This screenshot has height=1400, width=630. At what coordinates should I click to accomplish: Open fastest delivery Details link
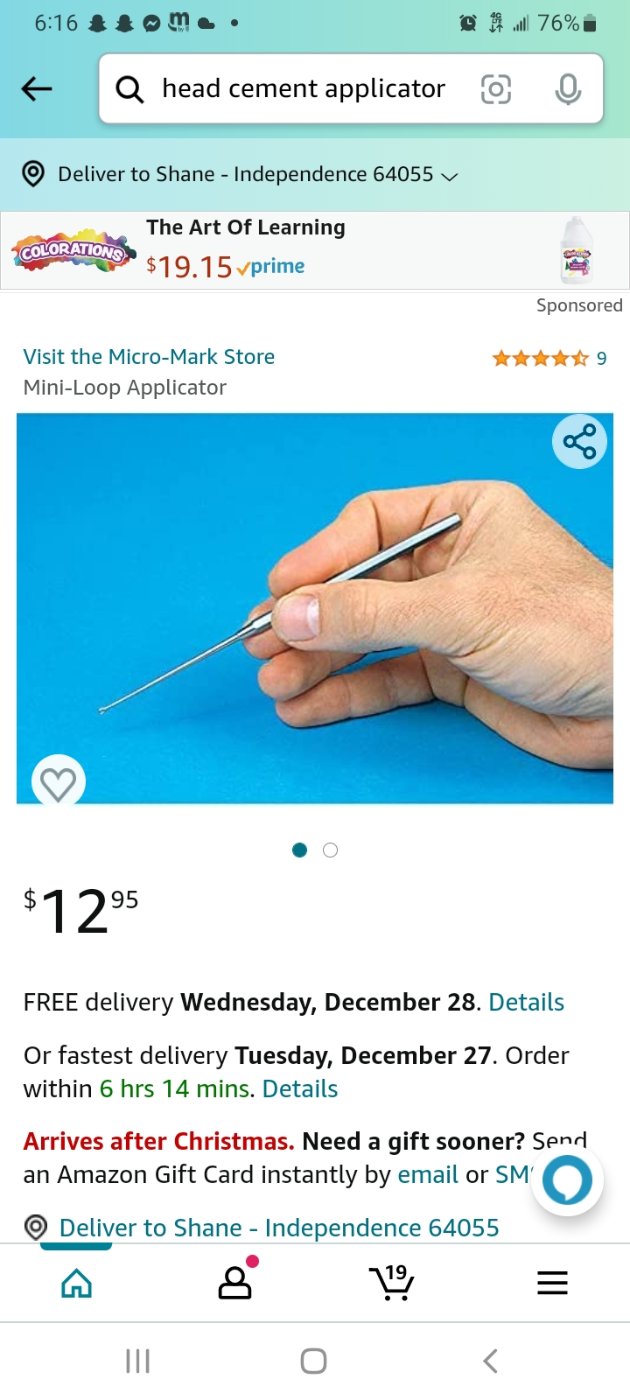click(x=300, y=1088)
